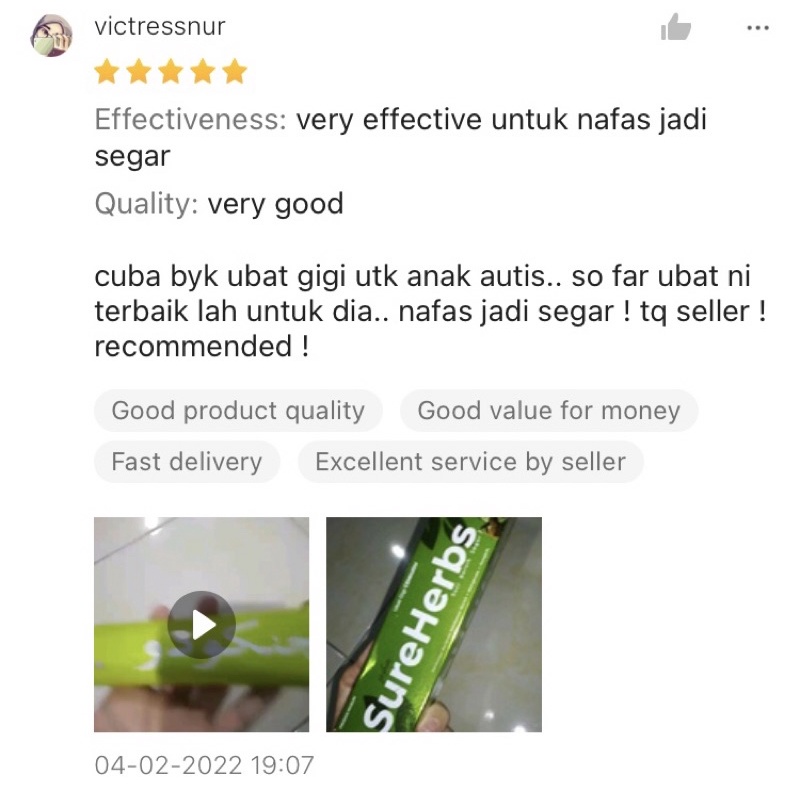Viewport: 800px width, 800px height.
Task: Open the three-dot overflow menu
Action: click(x=758, y=28)
